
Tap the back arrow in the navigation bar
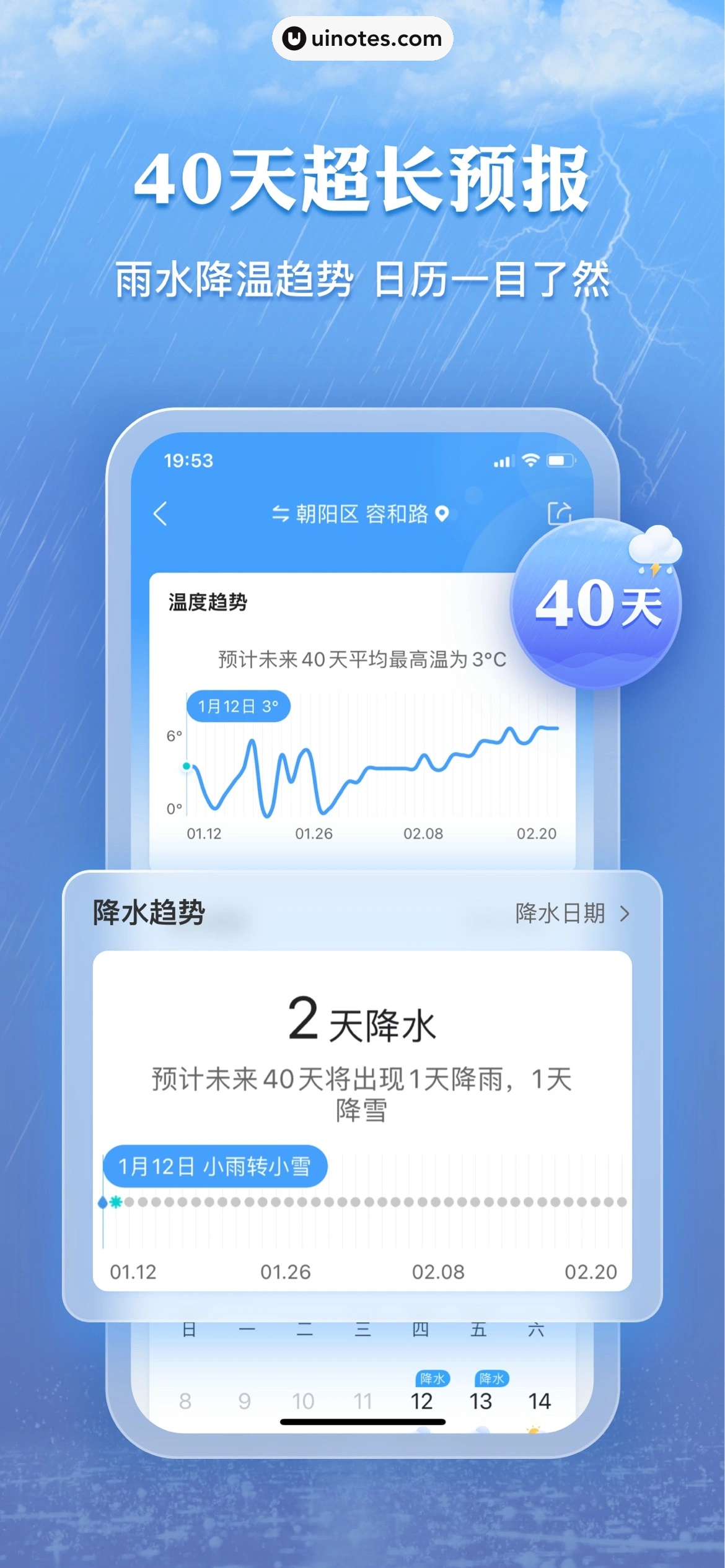pos(160,514)
